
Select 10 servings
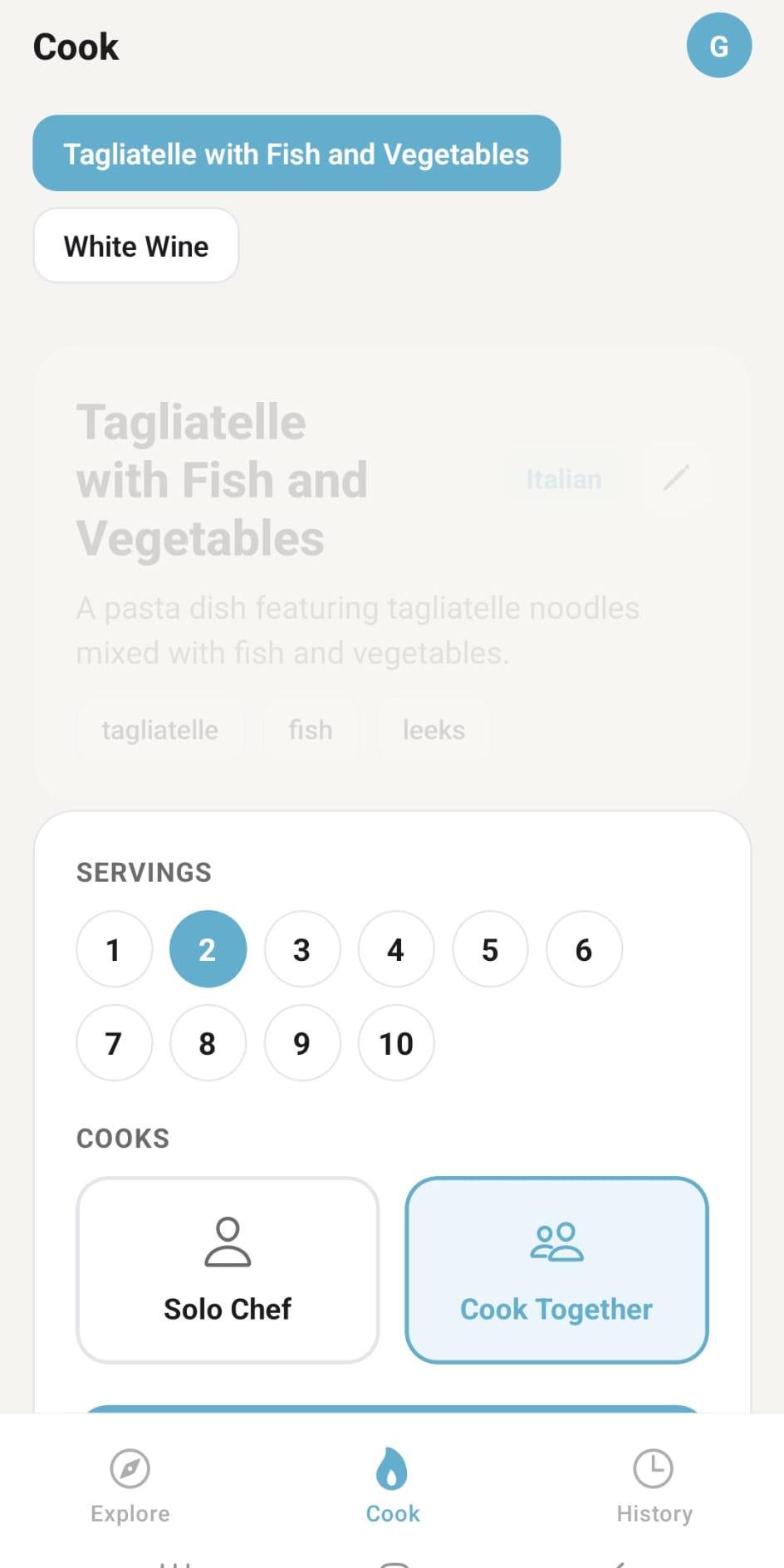396,1043
